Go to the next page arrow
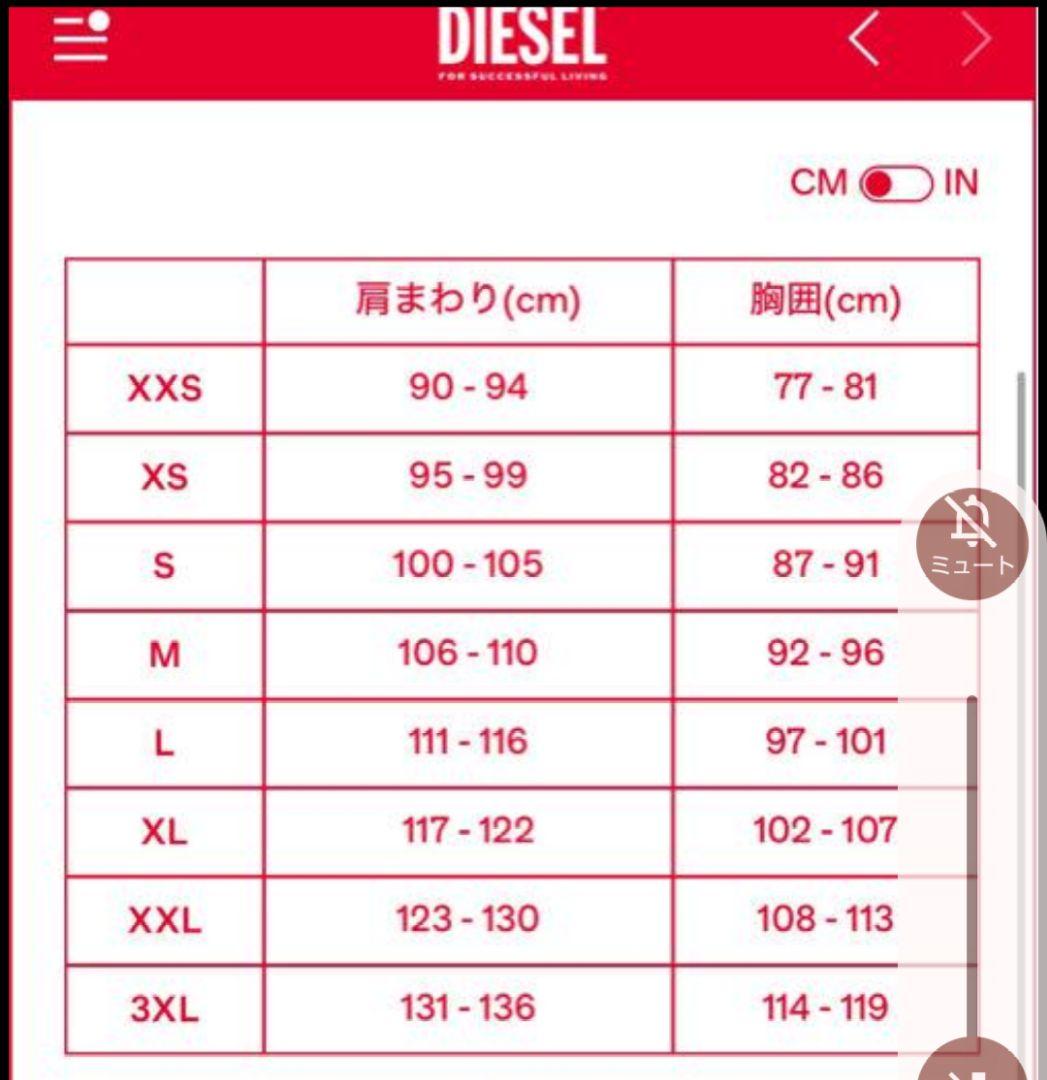The width and height of the screenshot is (1047, 1080). [975, 41]
